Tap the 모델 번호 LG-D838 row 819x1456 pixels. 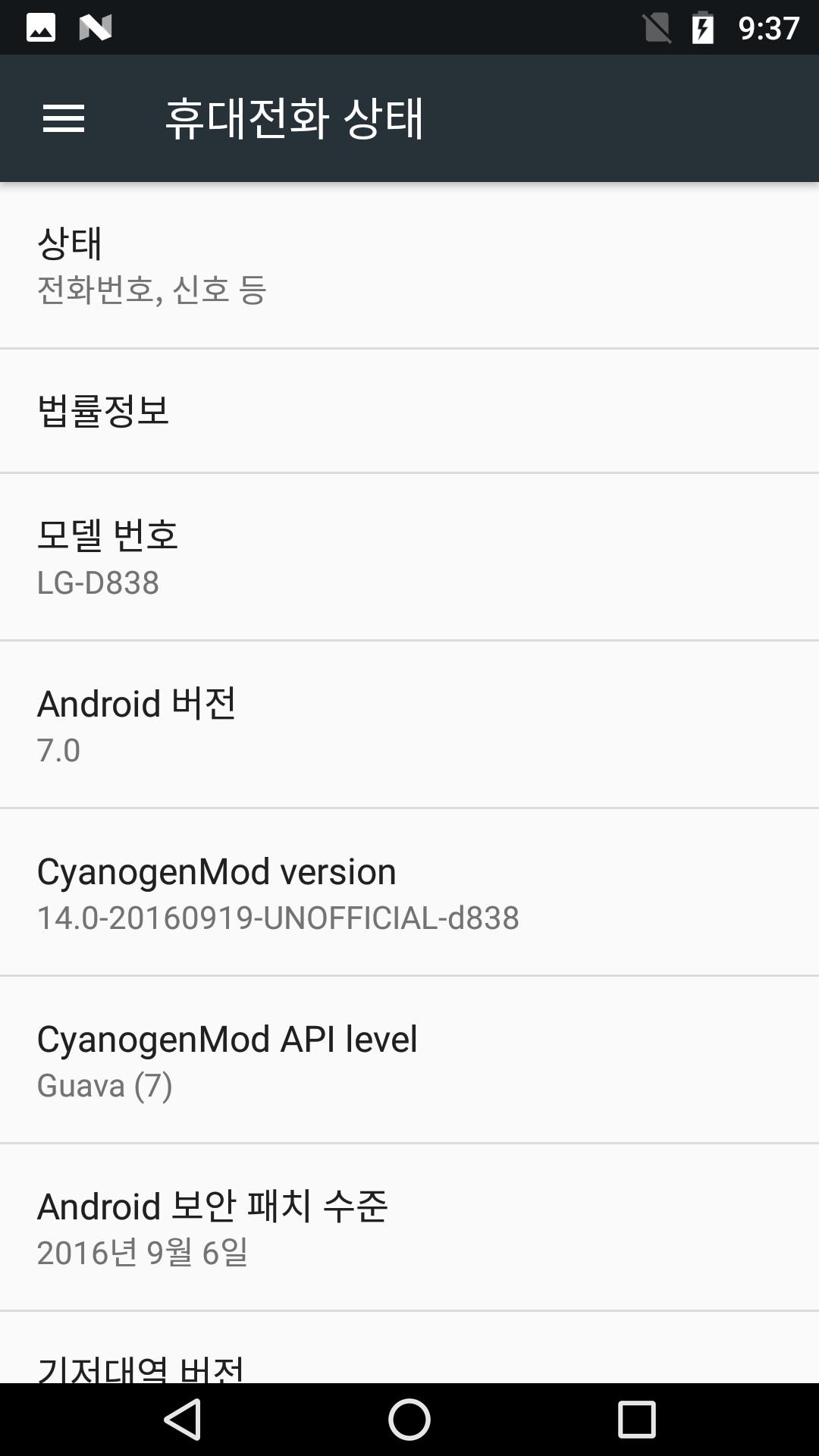(409, 557)
